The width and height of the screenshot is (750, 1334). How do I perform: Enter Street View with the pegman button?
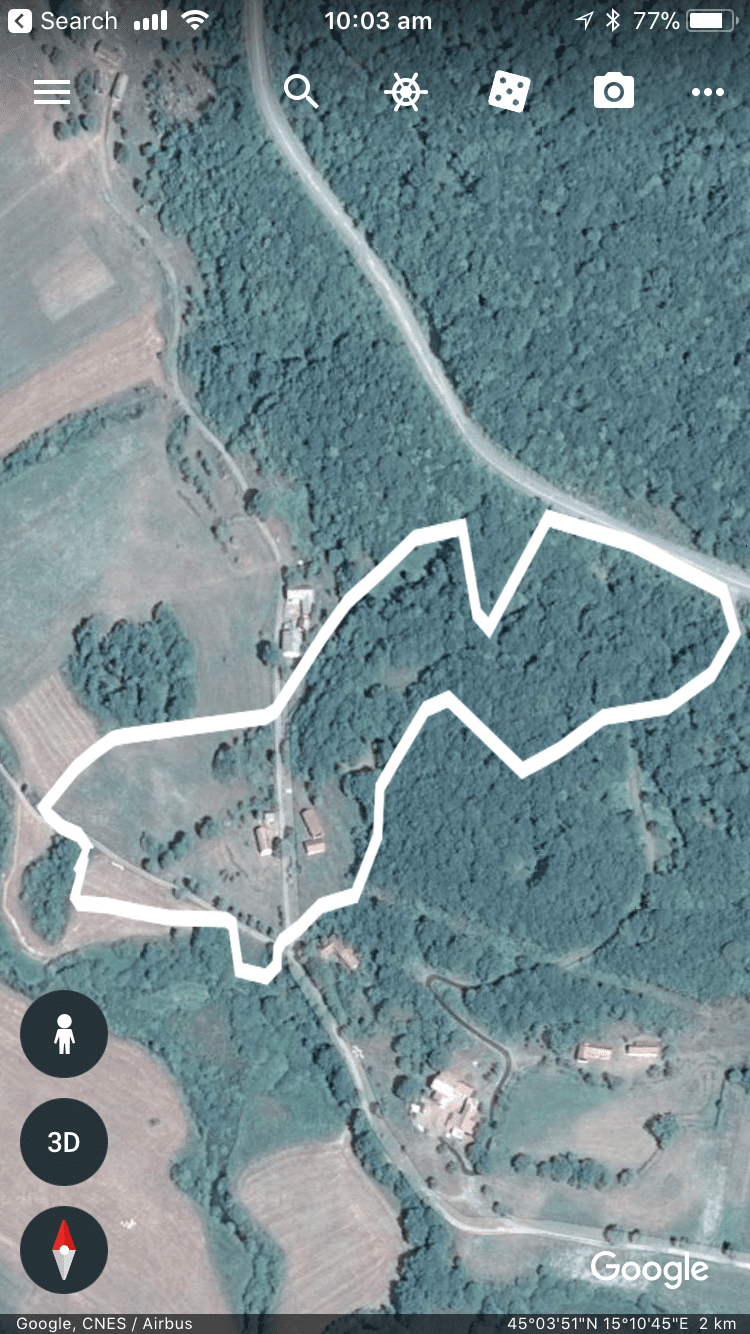point(64,1034)
